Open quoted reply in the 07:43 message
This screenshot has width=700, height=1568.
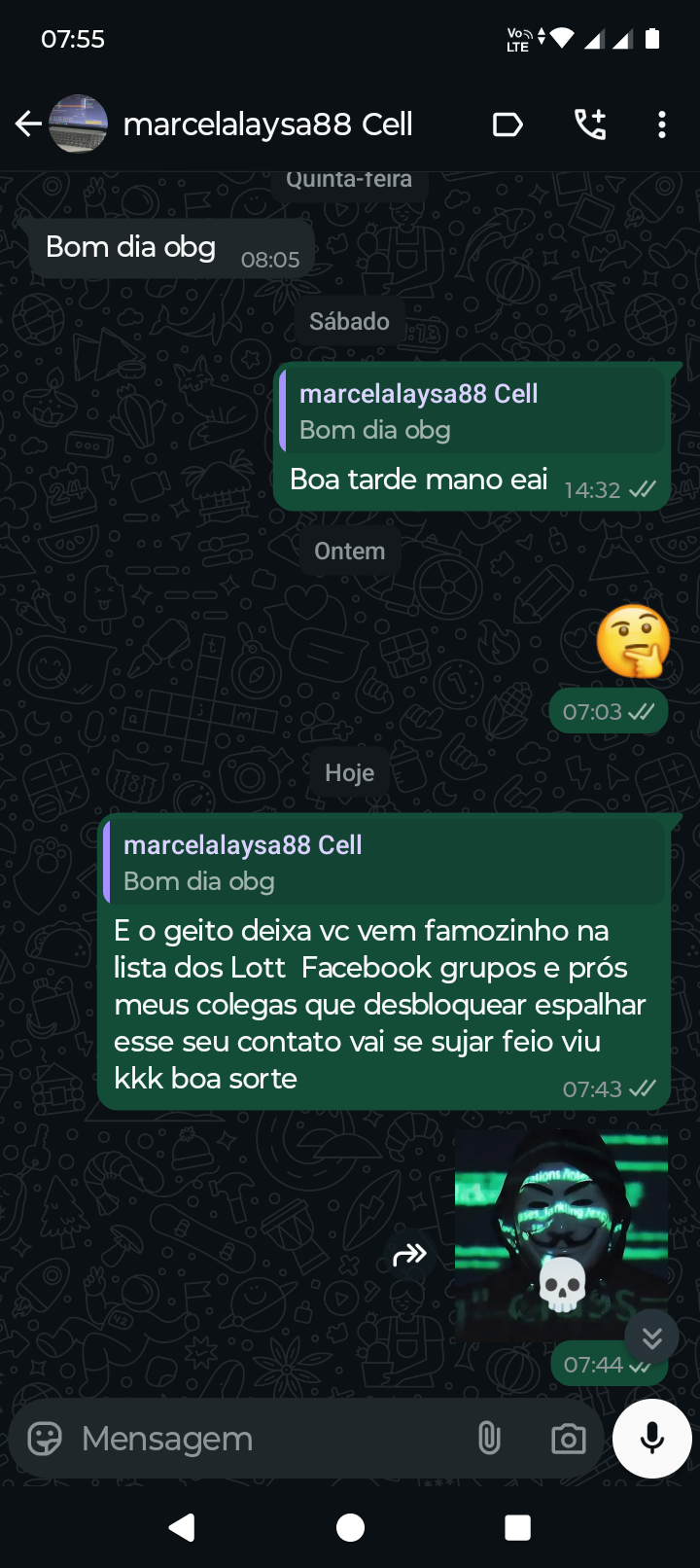coord(385,862)
